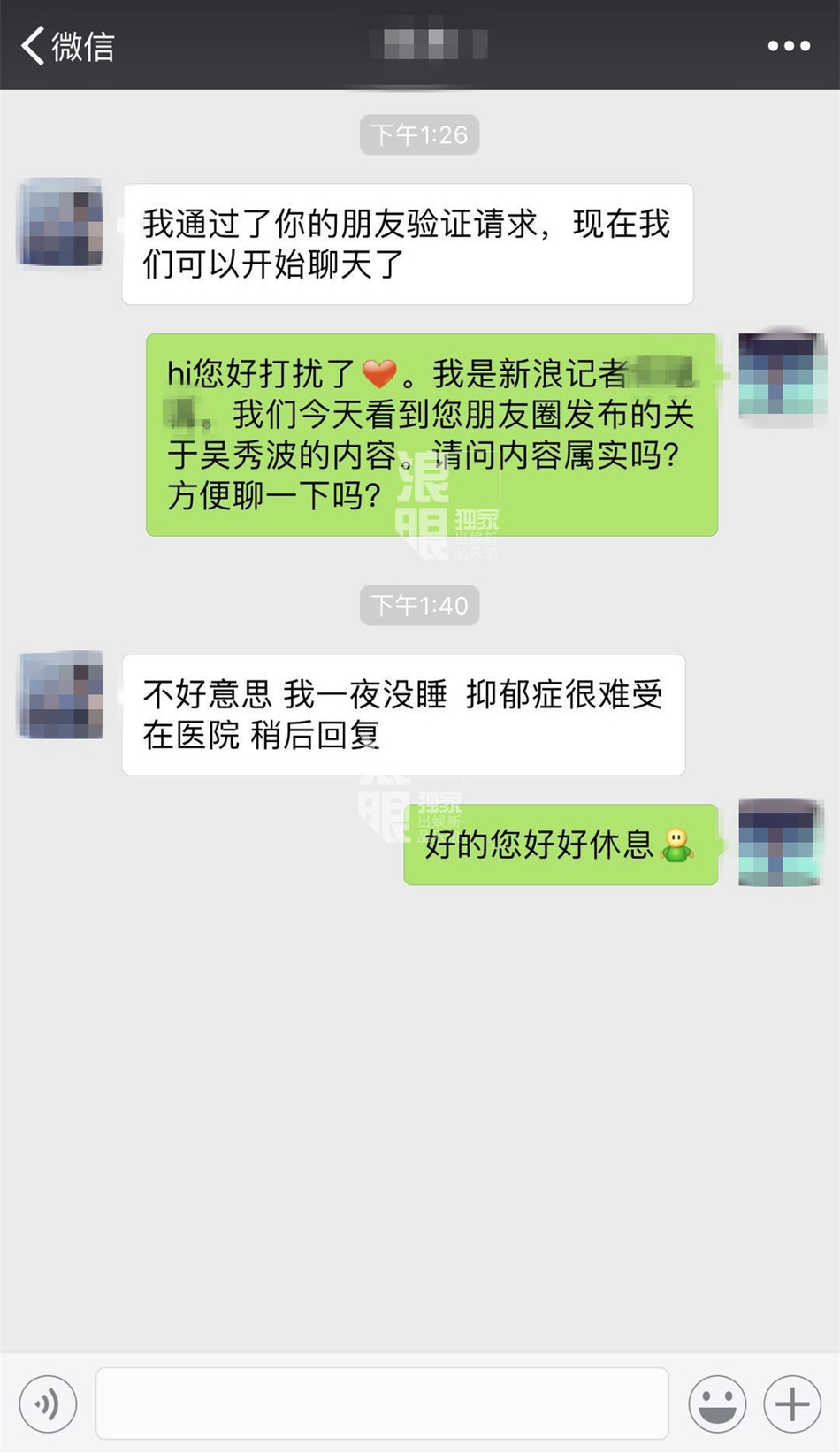Open own avatar beside the 新浪记者 message

(x=782, y=376)
